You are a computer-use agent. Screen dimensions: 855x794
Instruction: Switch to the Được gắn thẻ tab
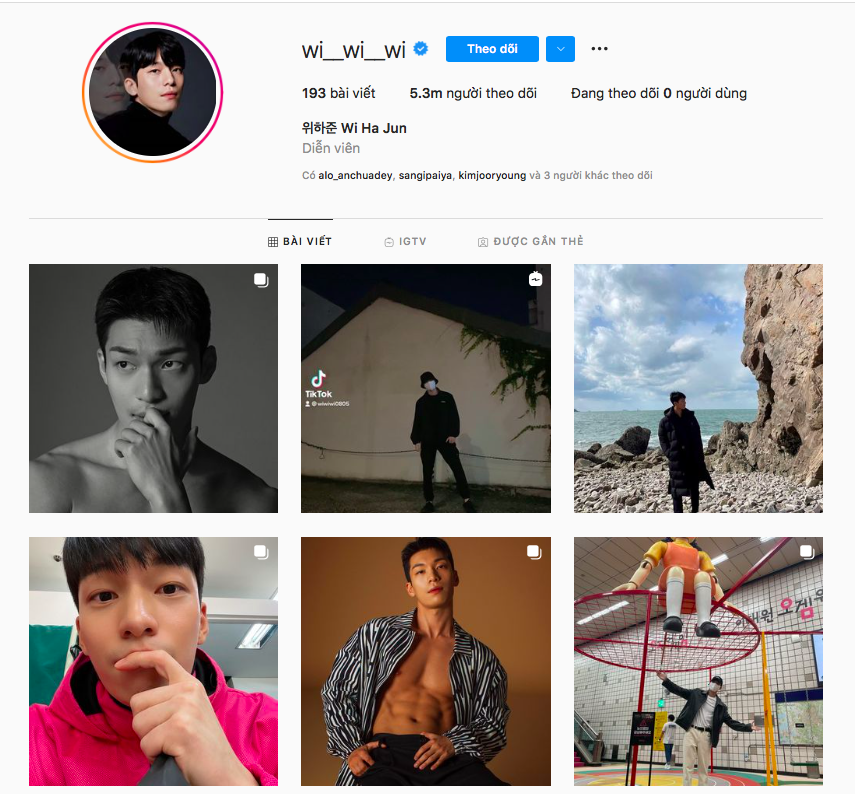(x=530, y=242)
